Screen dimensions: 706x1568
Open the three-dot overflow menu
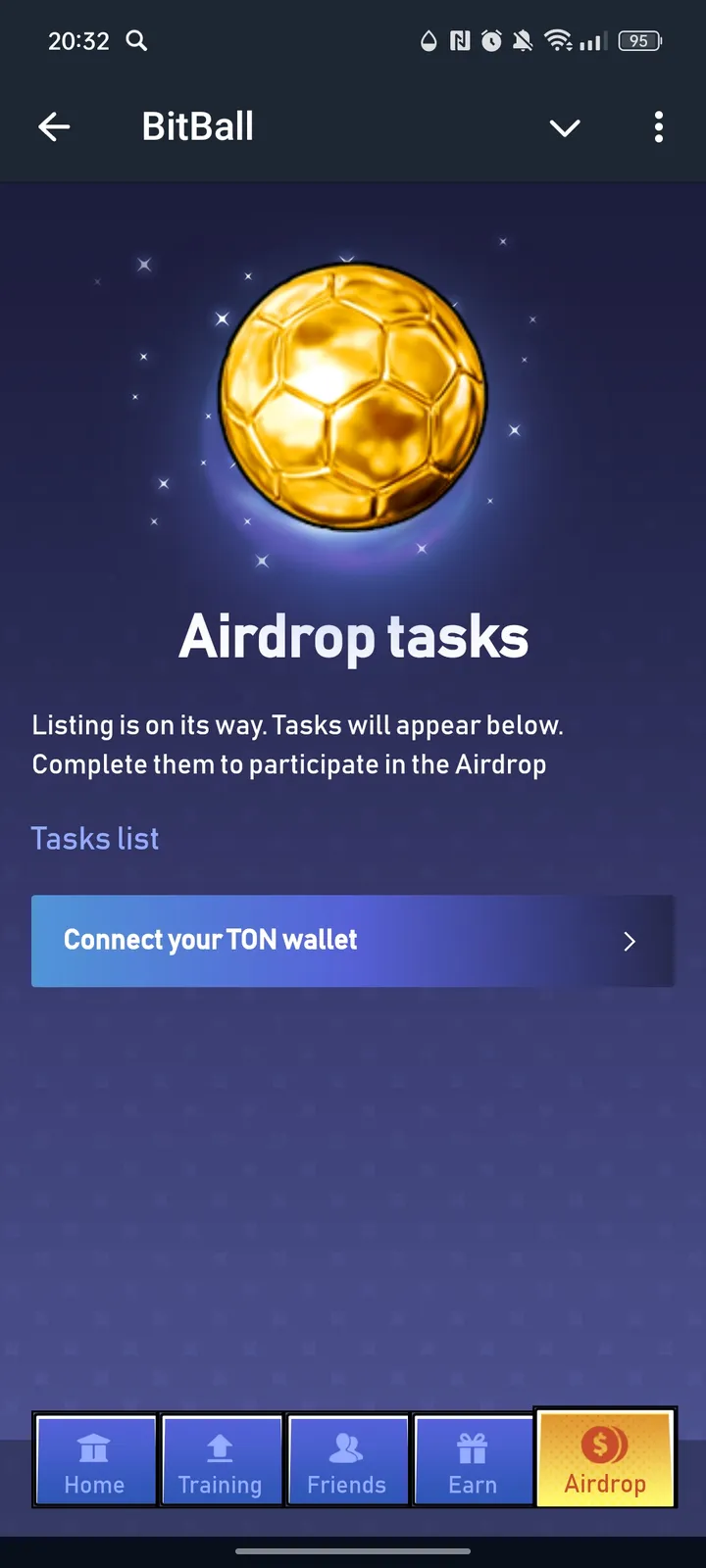coord(659,126)
